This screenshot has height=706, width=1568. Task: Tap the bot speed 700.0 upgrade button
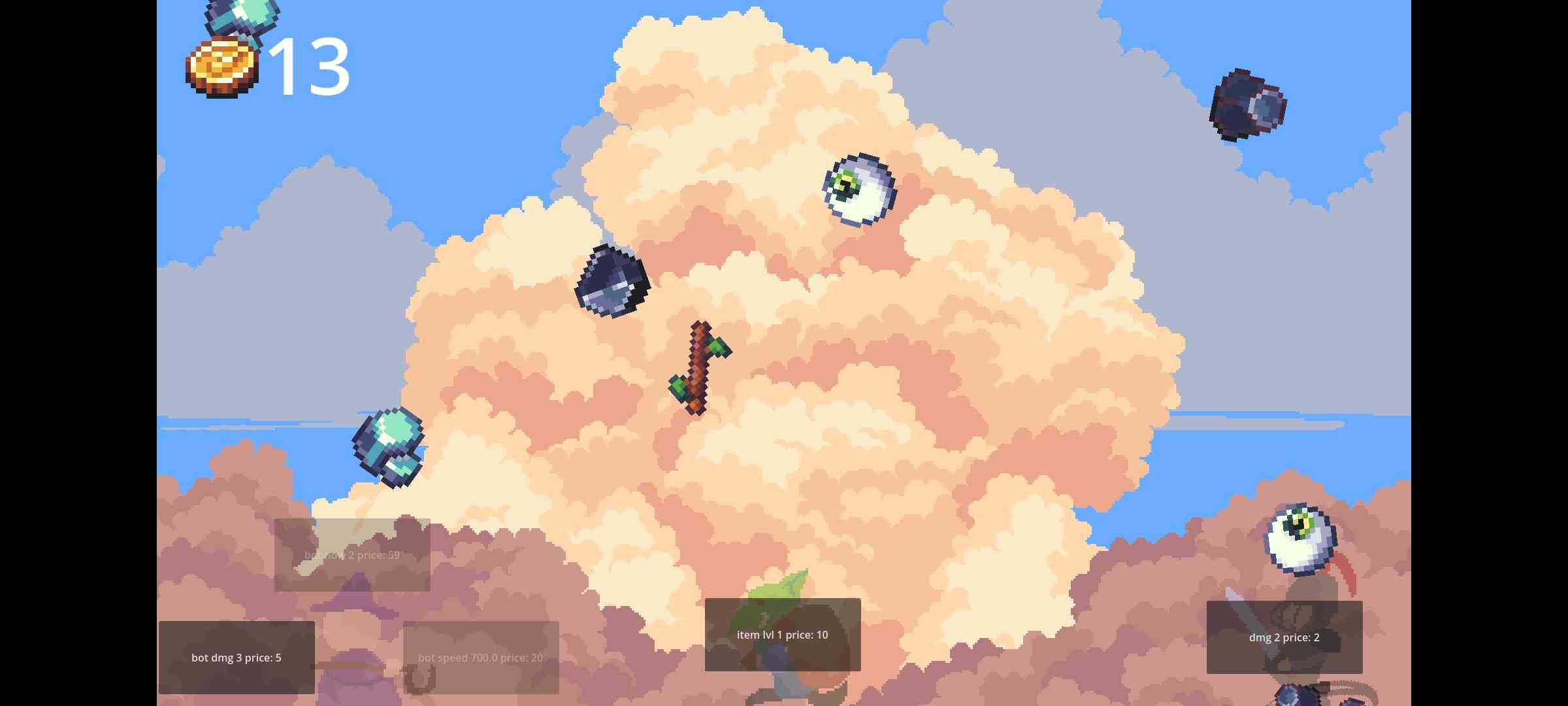481,657
